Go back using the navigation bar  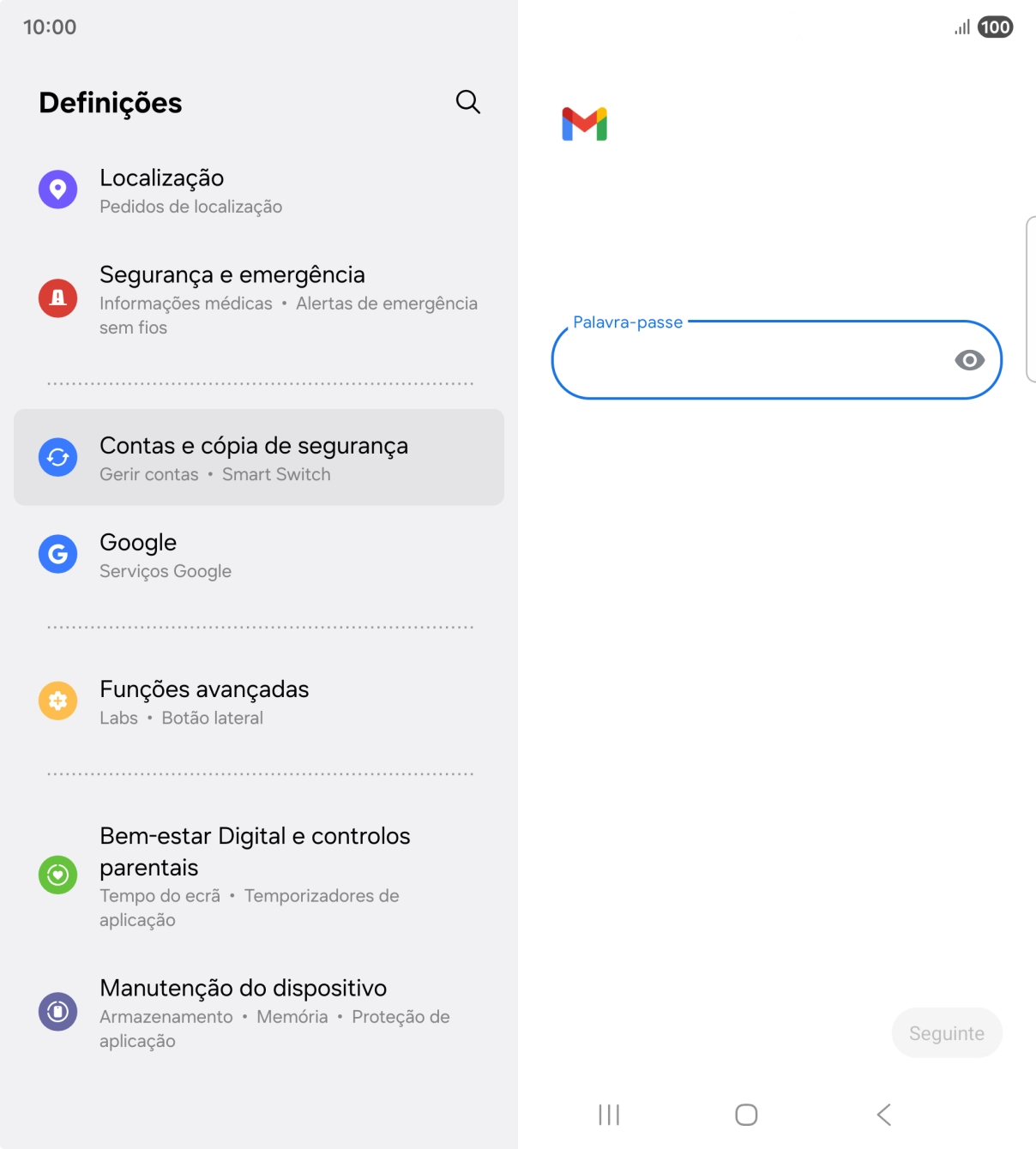tap(884, 1115)
